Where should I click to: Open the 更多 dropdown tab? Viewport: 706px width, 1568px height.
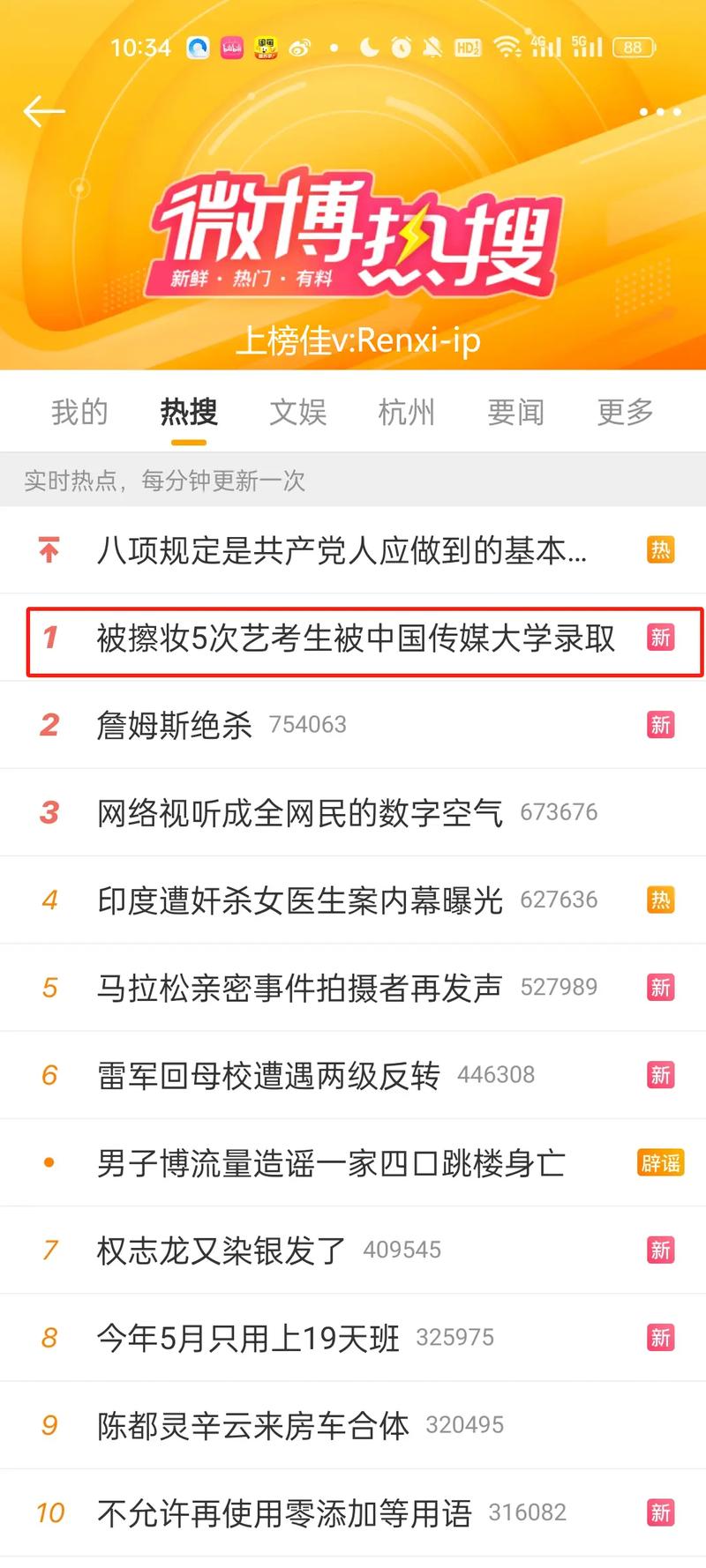[624, 412]
